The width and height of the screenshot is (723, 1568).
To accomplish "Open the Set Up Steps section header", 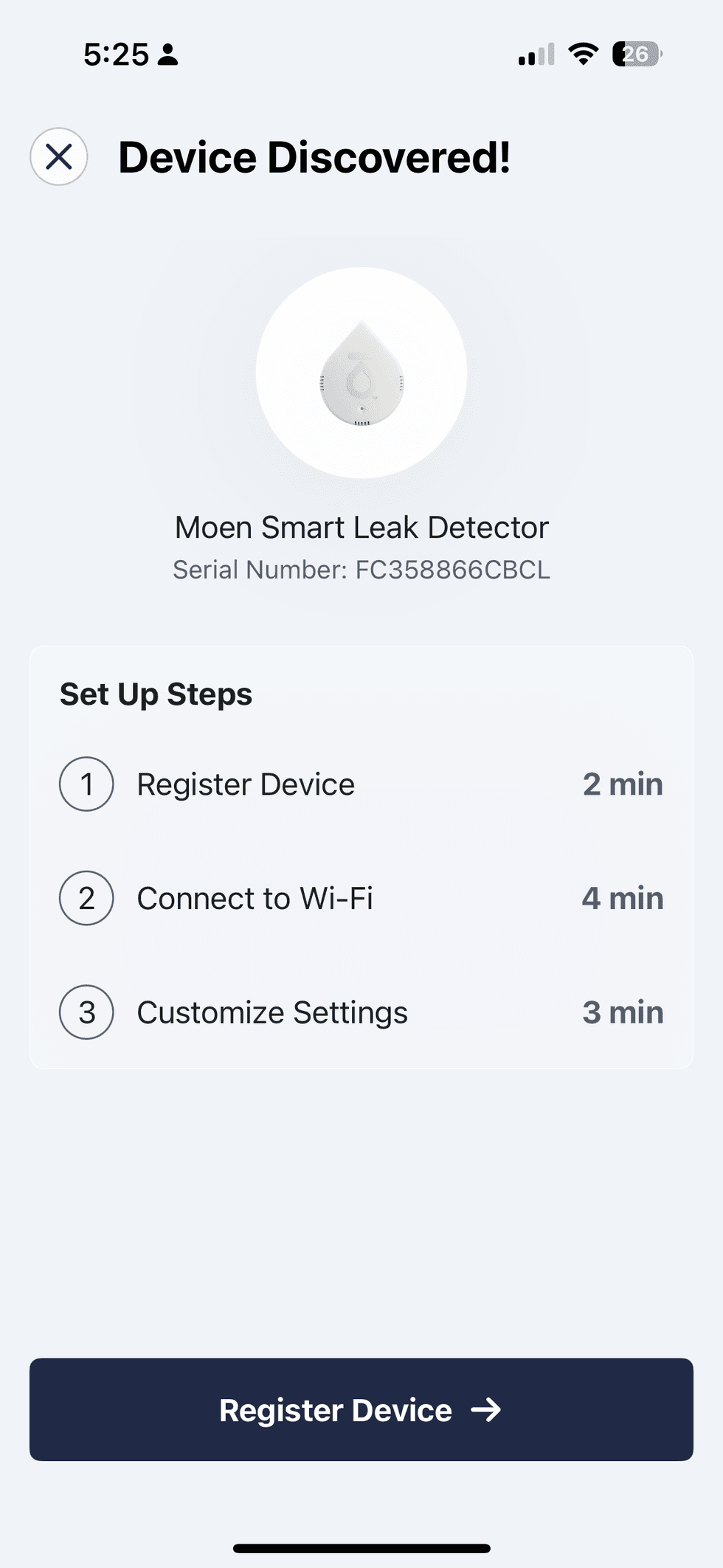I will pyautogui.click(x=156, y=694).
